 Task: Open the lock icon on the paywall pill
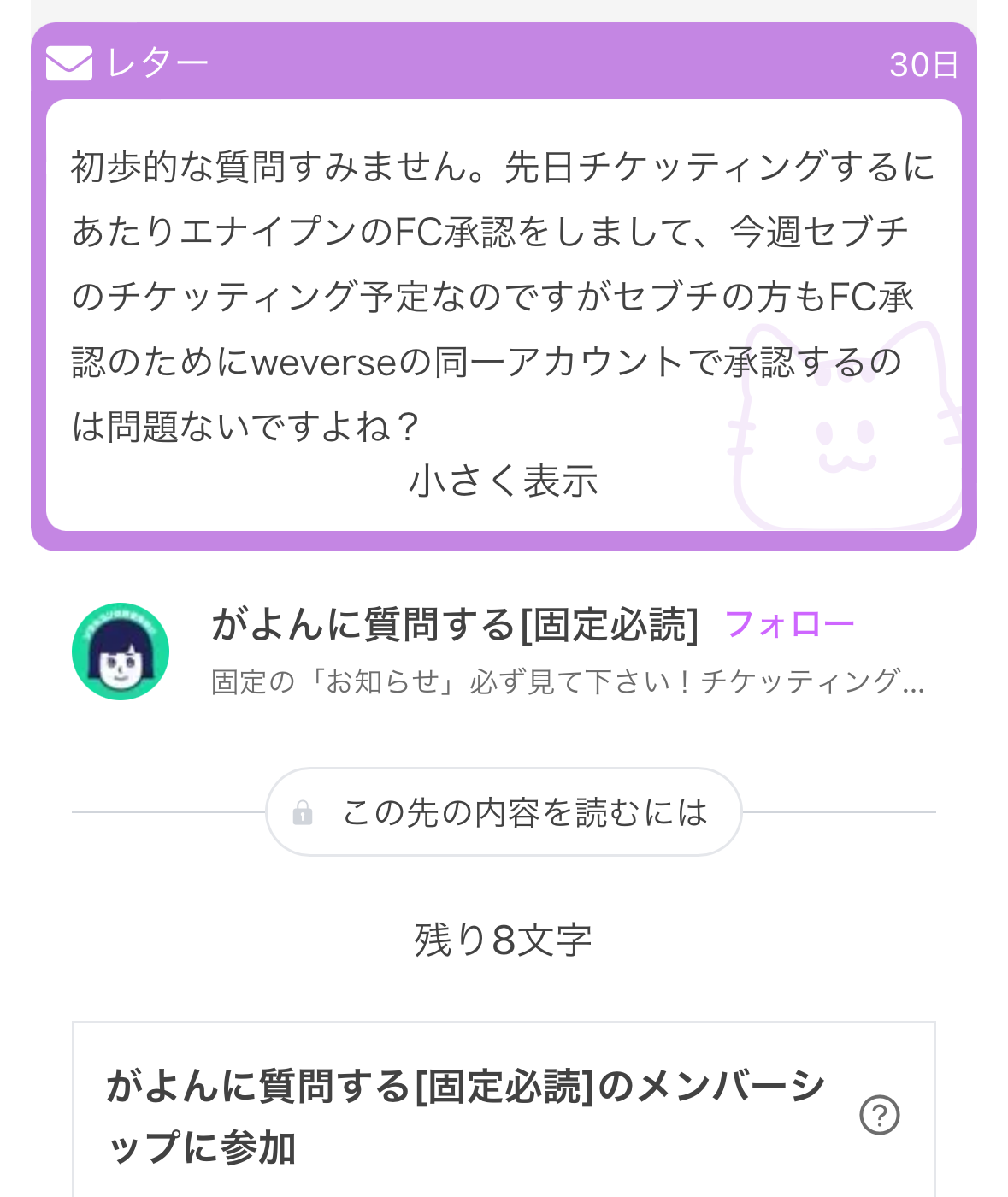coord(303,811)
